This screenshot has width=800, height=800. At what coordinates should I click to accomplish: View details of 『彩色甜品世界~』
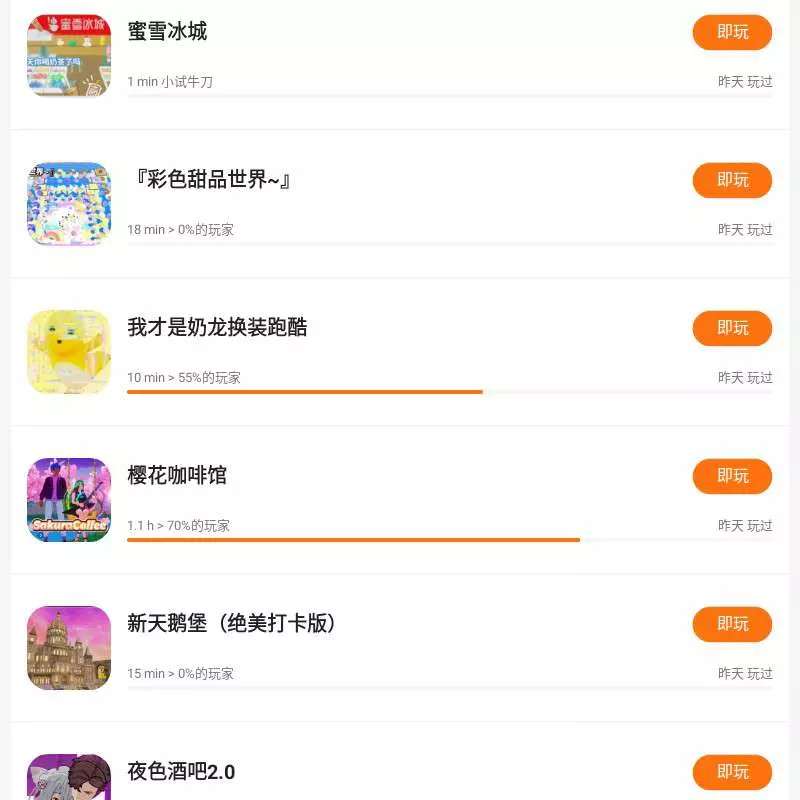pos(210,180)
